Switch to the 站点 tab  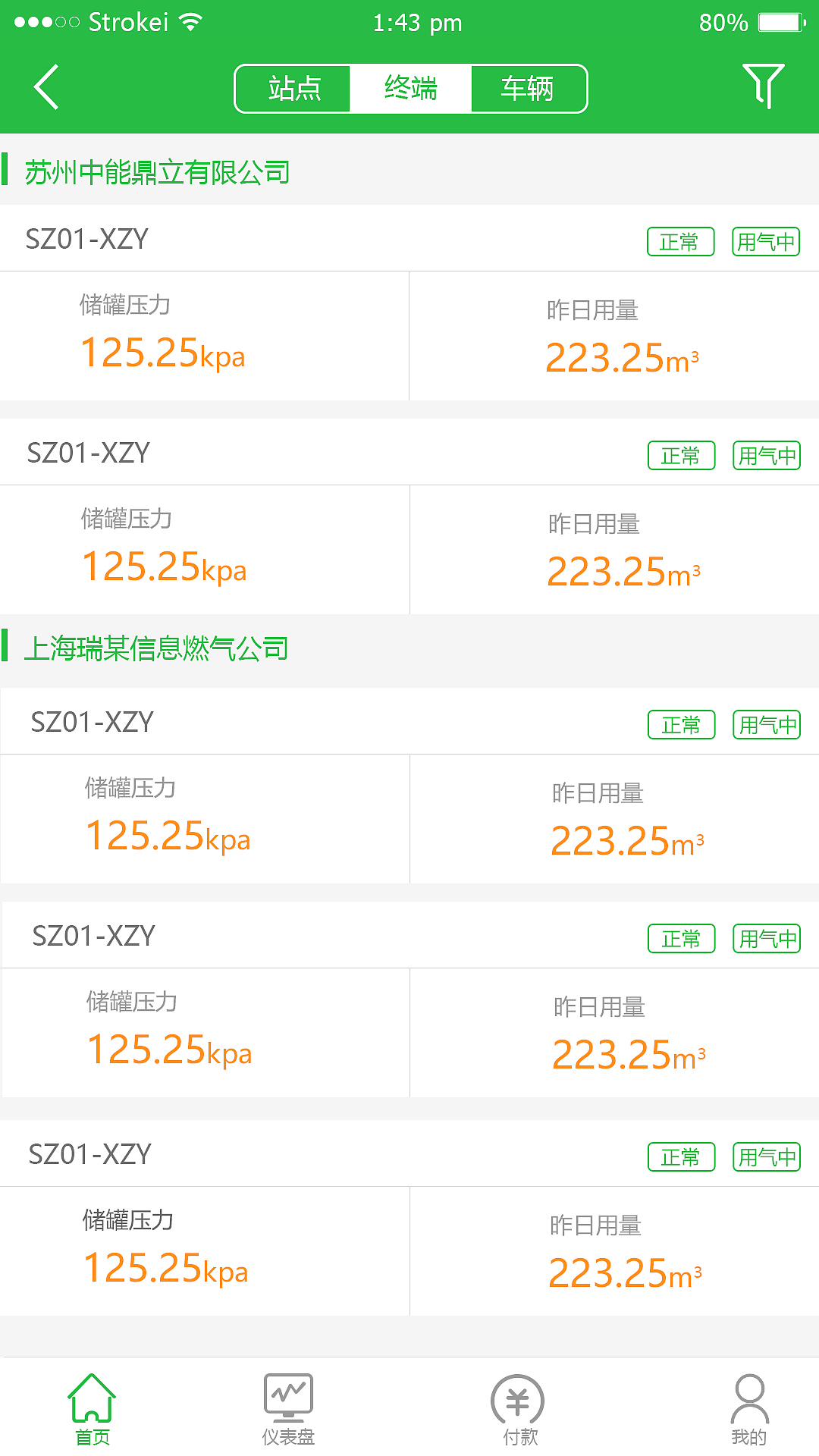point(293,87)
